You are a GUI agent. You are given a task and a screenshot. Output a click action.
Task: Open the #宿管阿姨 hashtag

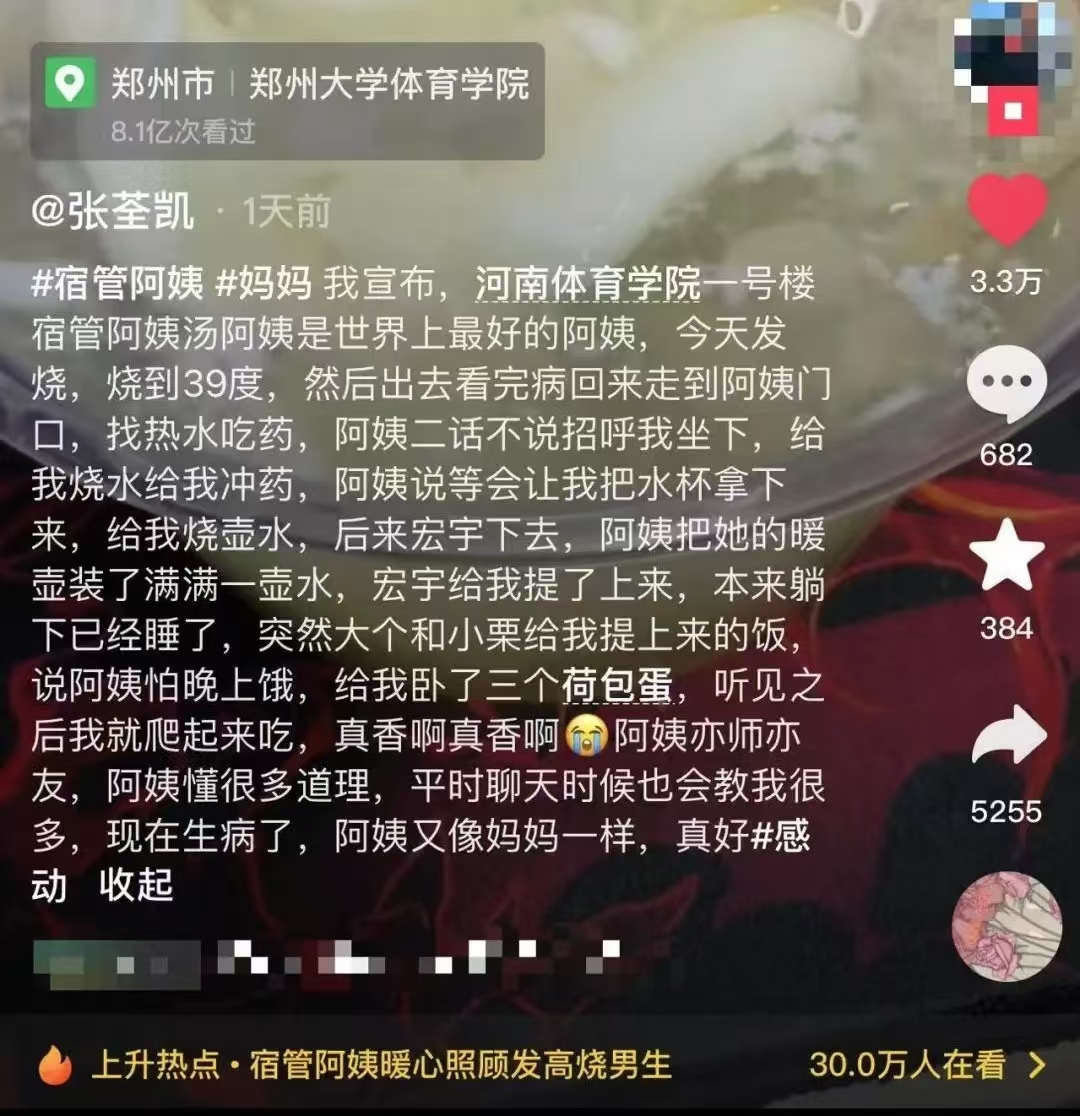(x=117, y=284)
